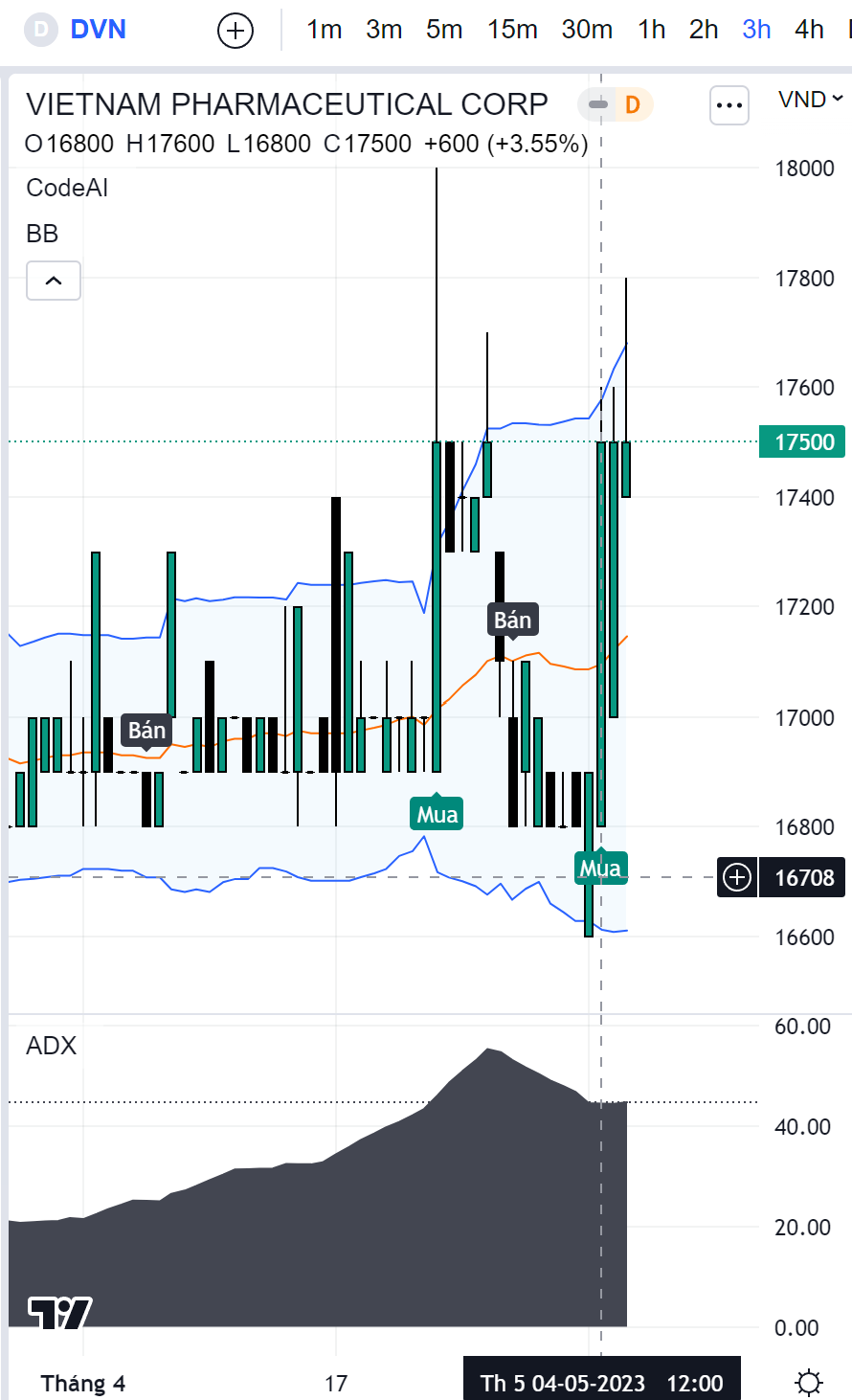Select the BB indicator label
This screenshot has width=852, height=1400.
click(x=42, y=234)
